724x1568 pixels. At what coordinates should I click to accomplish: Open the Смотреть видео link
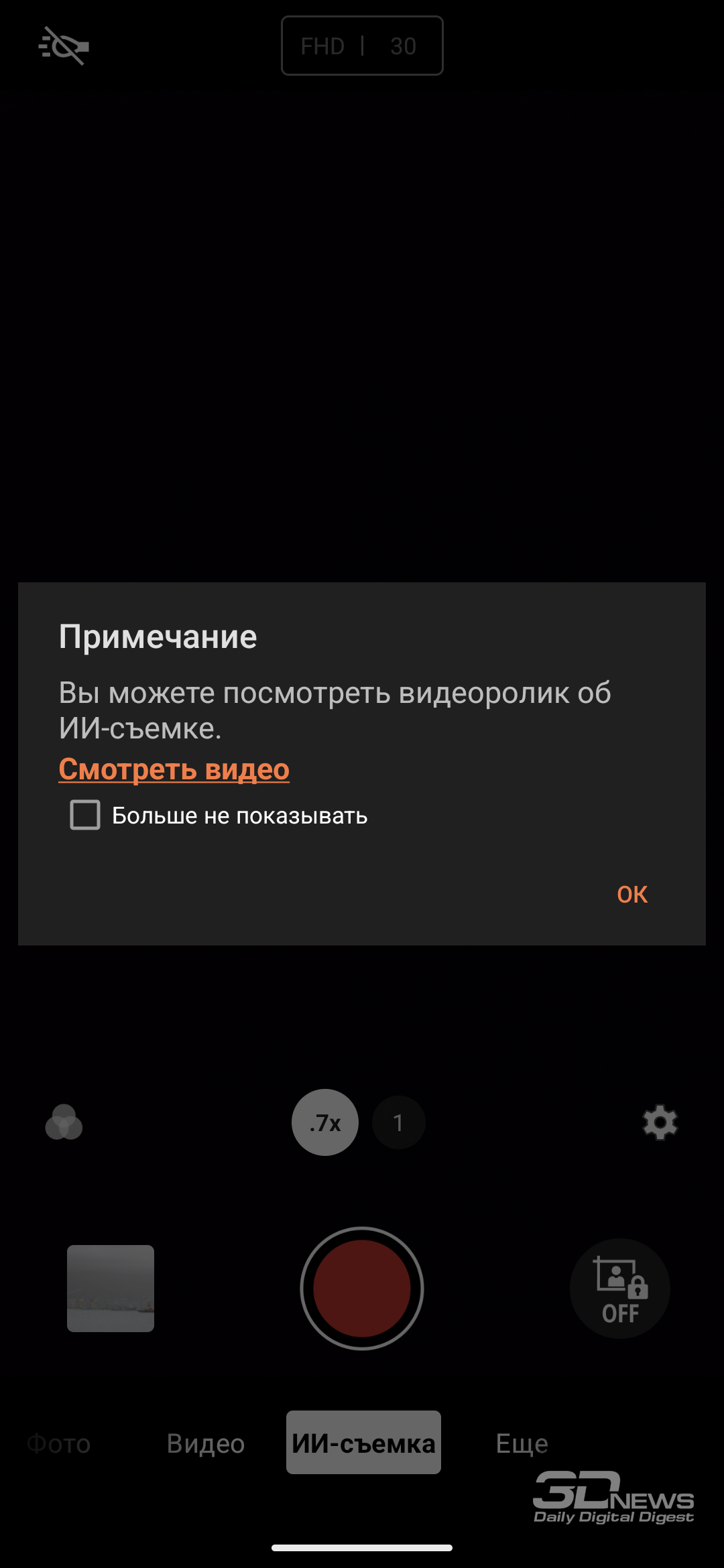pyautogui.click(x=174, y=769)
